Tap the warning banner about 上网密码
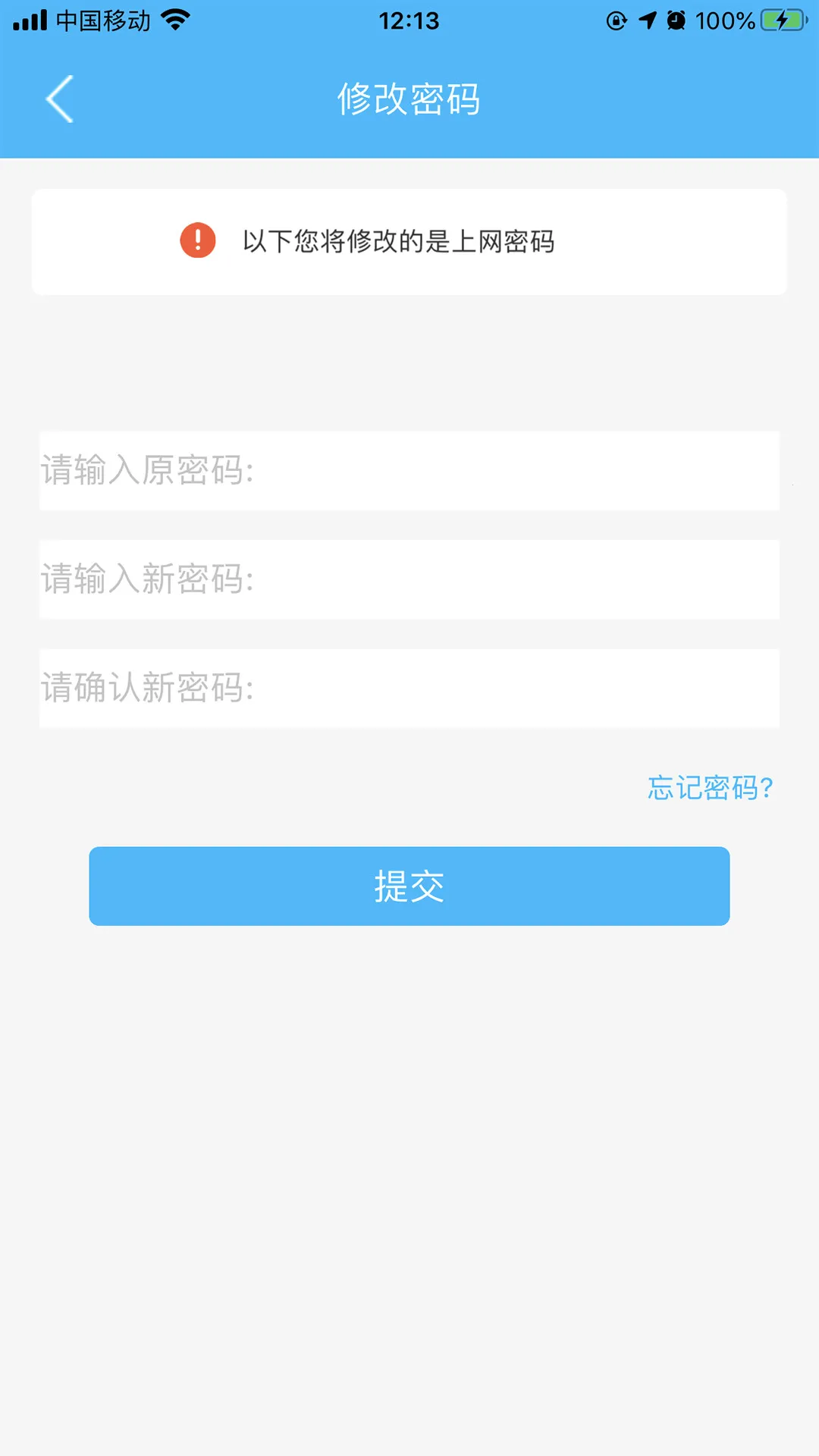Screen dimensions: 819x1456 click(409, 241)
